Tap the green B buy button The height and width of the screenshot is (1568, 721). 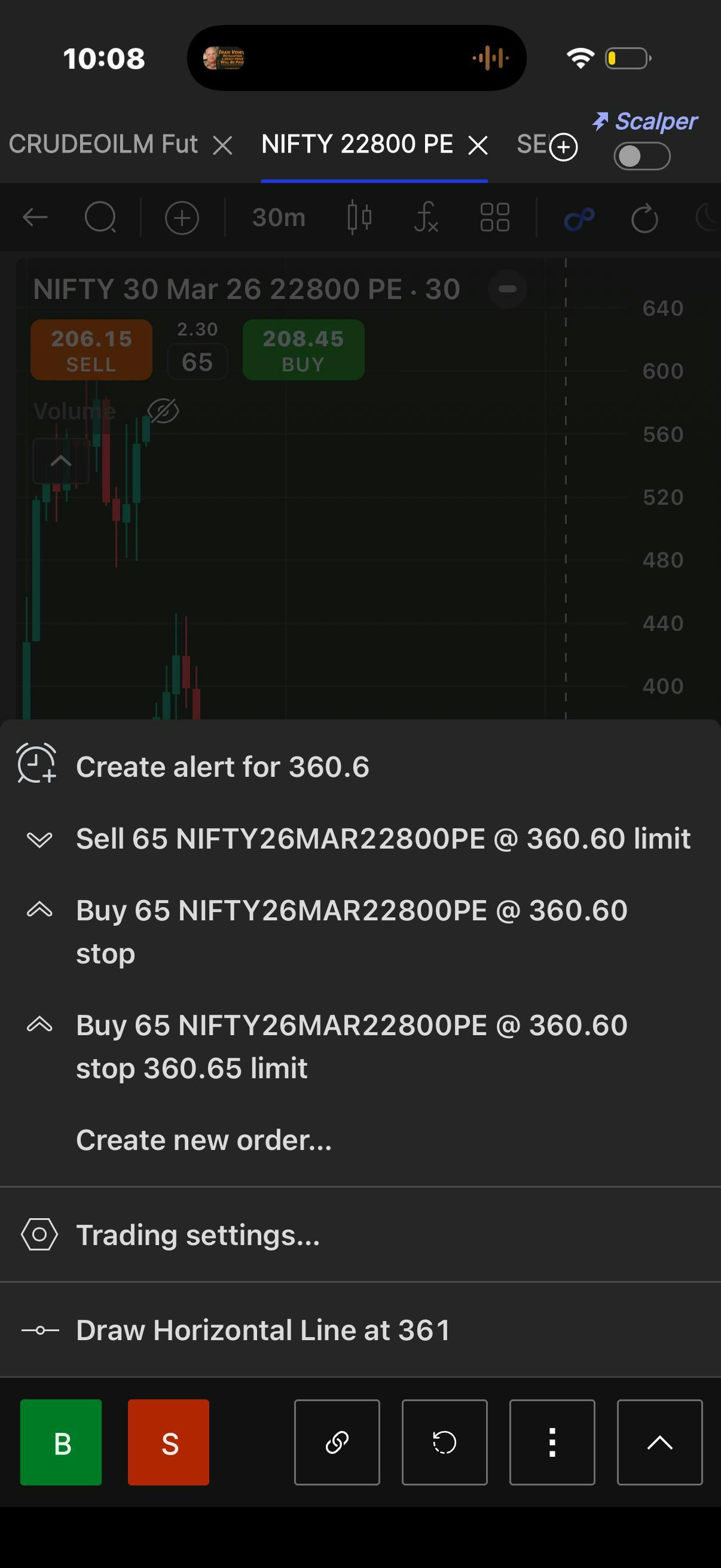click(x=61, y=1442)
